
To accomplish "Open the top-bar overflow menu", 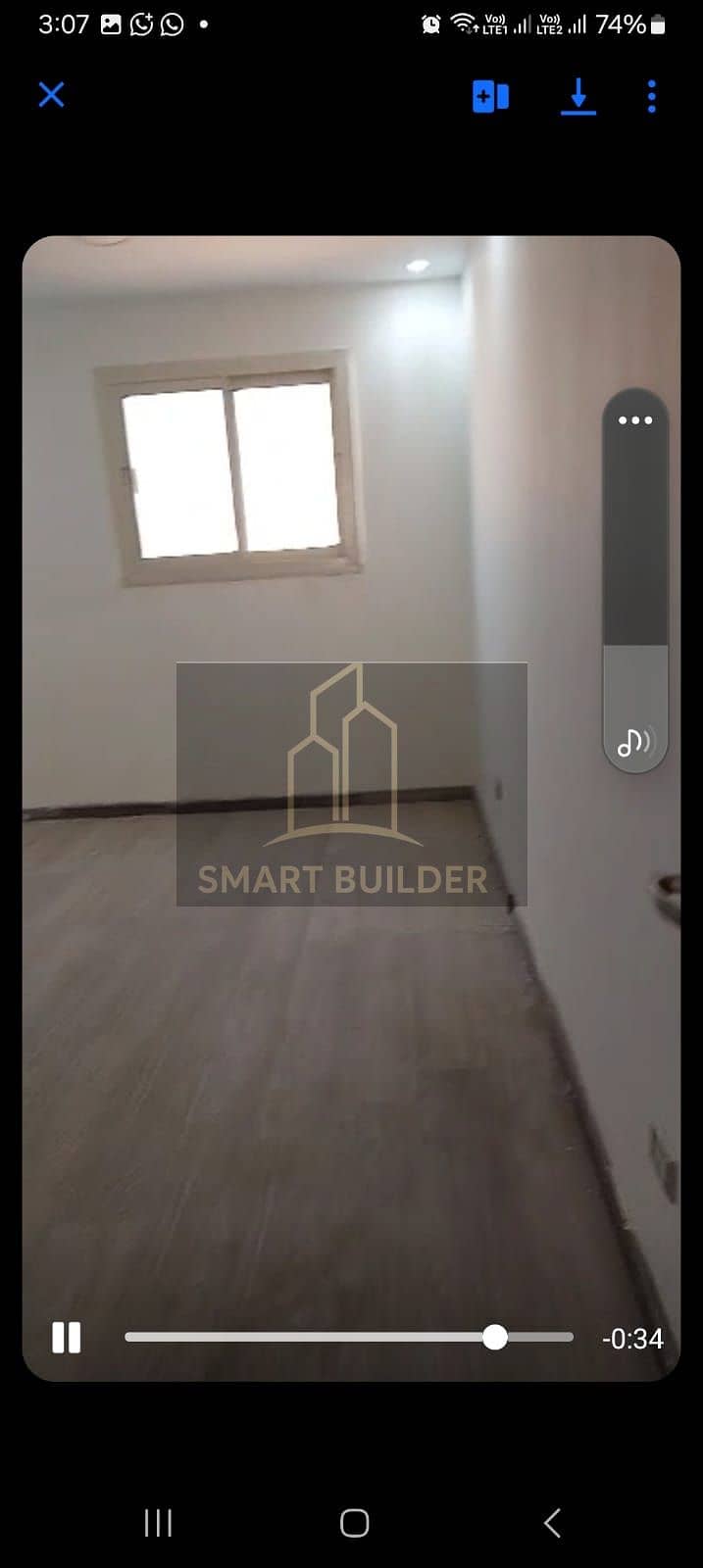I will pos(652,97).
